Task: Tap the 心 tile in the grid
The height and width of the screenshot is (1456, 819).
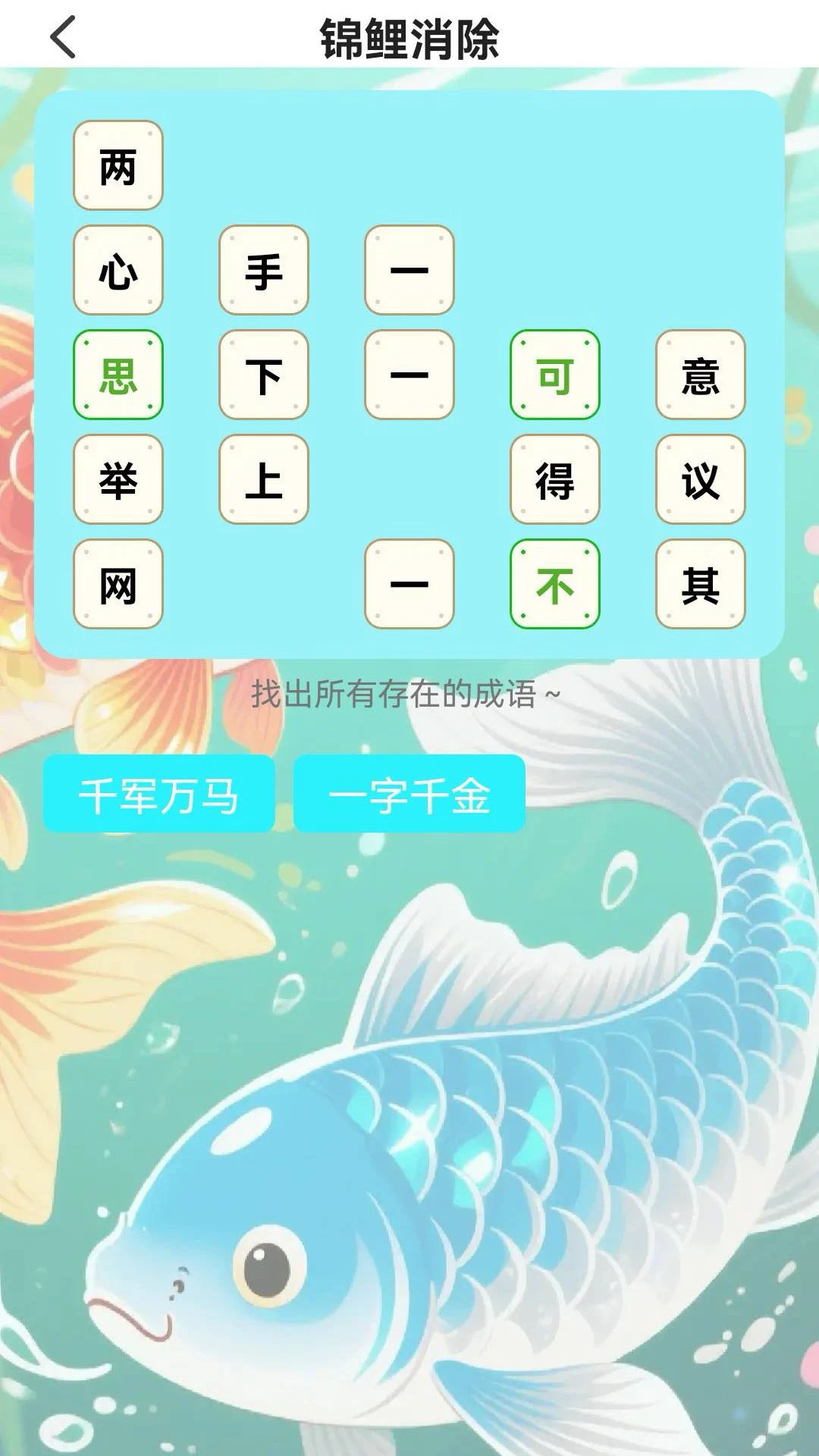Action: pyautogui.click(x=118, y=269)
